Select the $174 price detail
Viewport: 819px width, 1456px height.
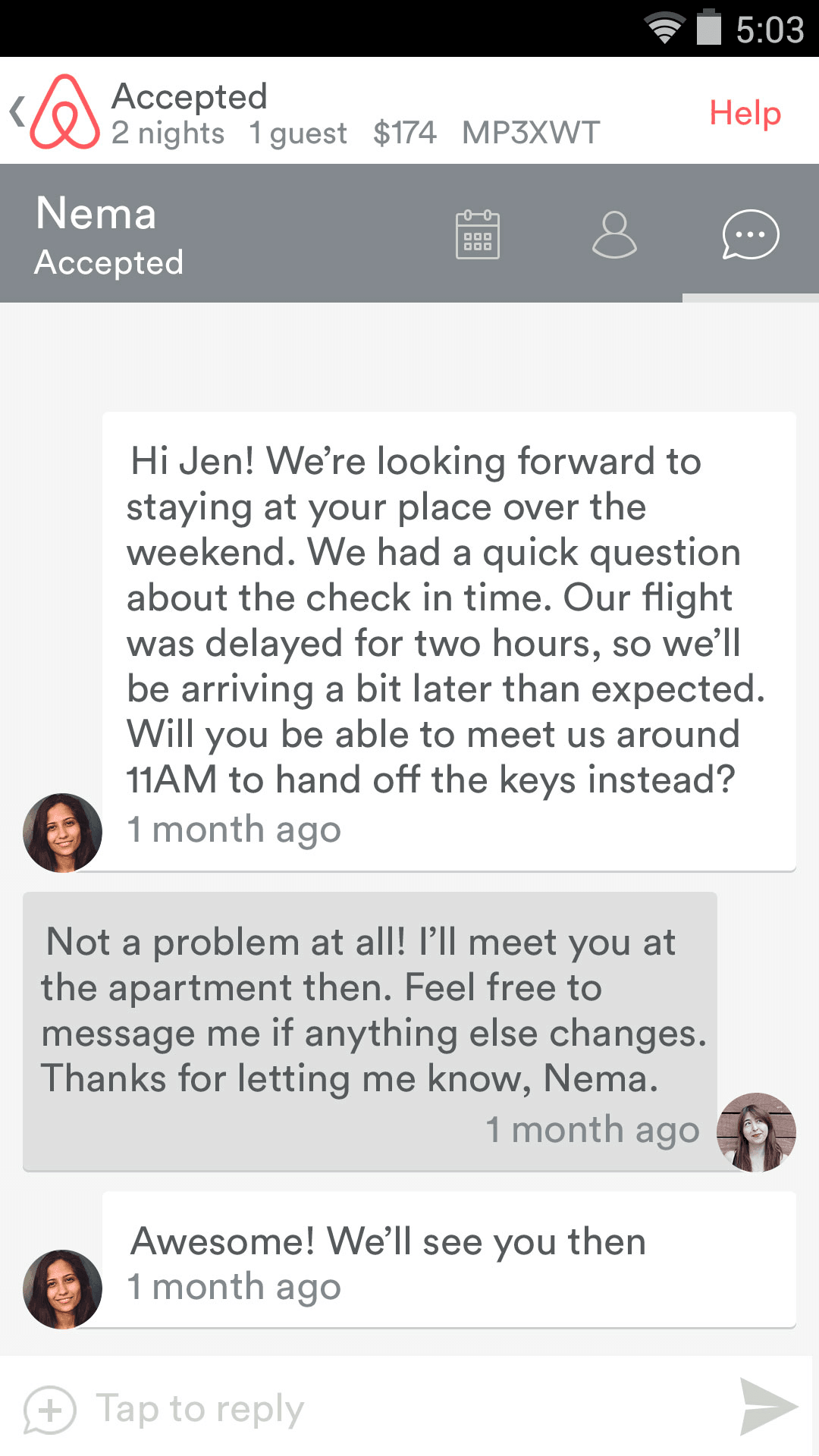click(406, 132)
